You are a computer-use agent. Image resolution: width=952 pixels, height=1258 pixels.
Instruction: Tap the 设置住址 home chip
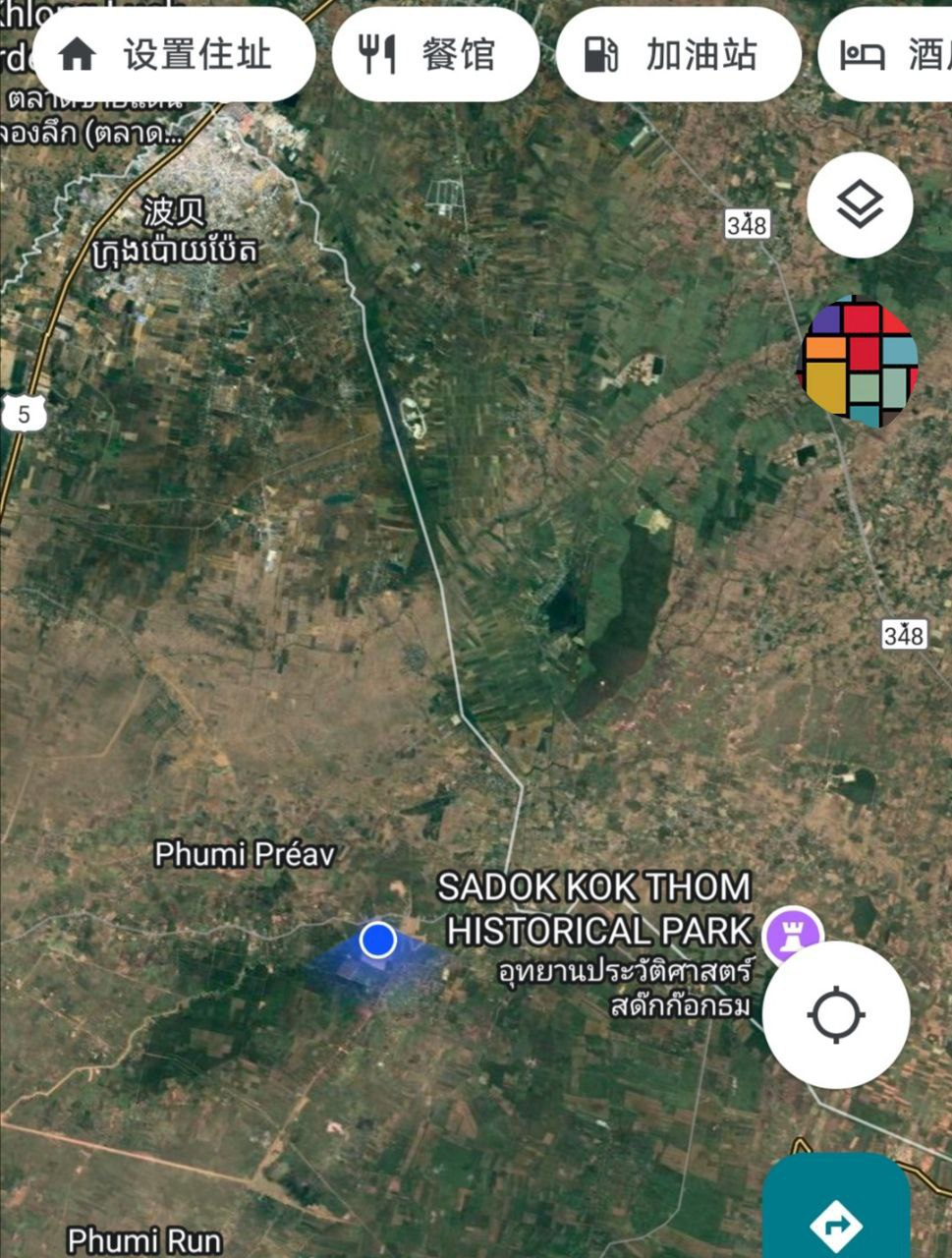[x=173, y=55]
